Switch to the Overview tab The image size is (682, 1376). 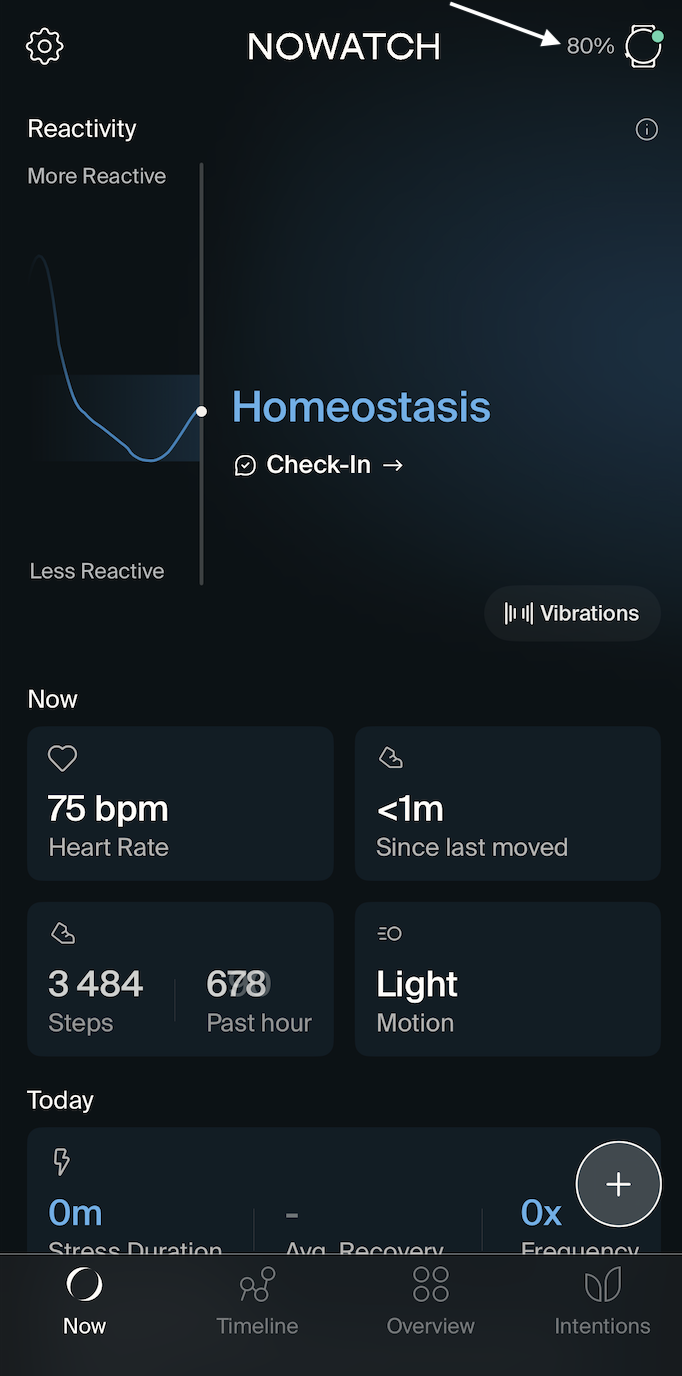coord(431,1303)
